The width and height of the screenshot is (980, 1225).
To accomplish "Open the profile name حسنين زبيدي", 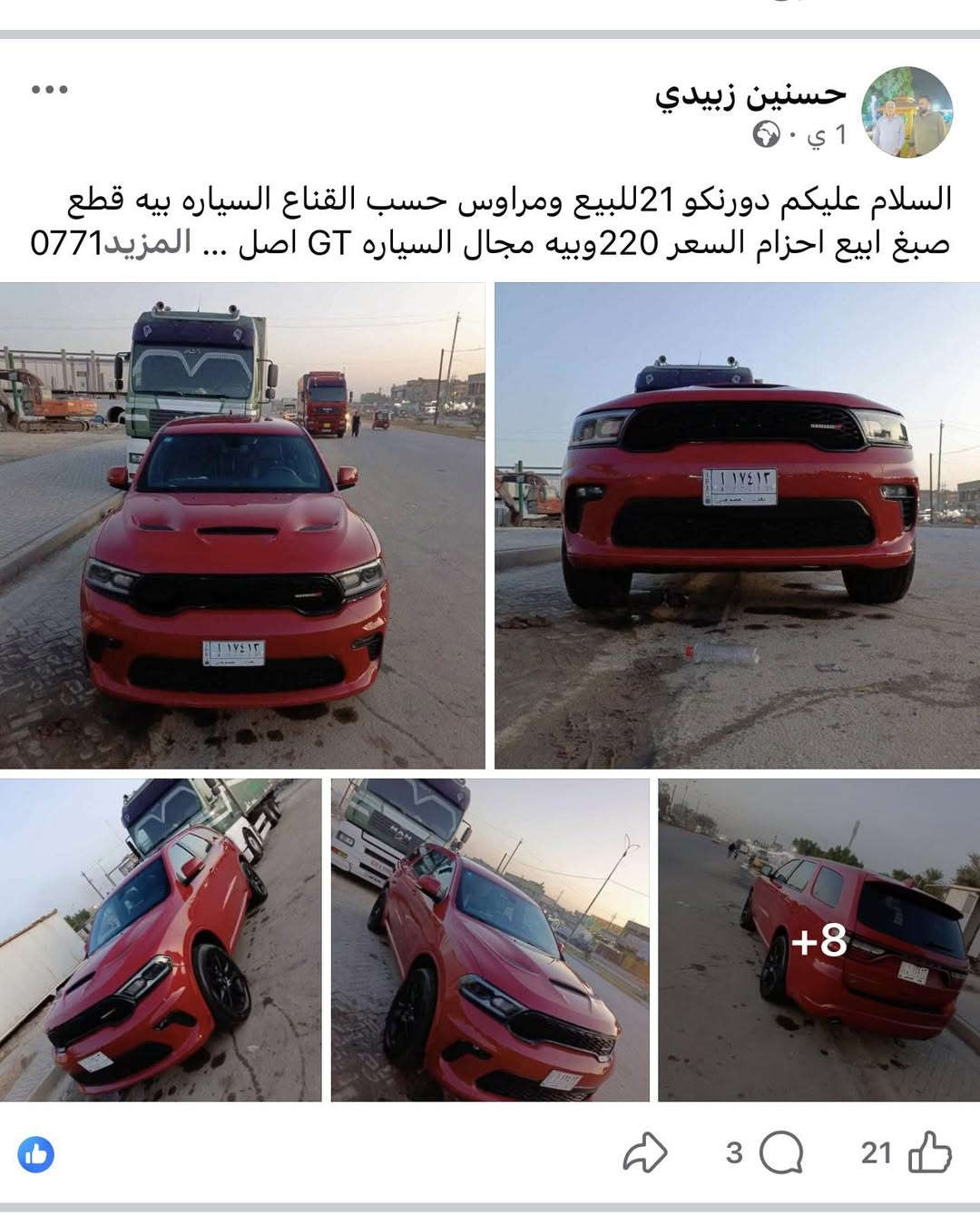I will (x=750, y=93).
